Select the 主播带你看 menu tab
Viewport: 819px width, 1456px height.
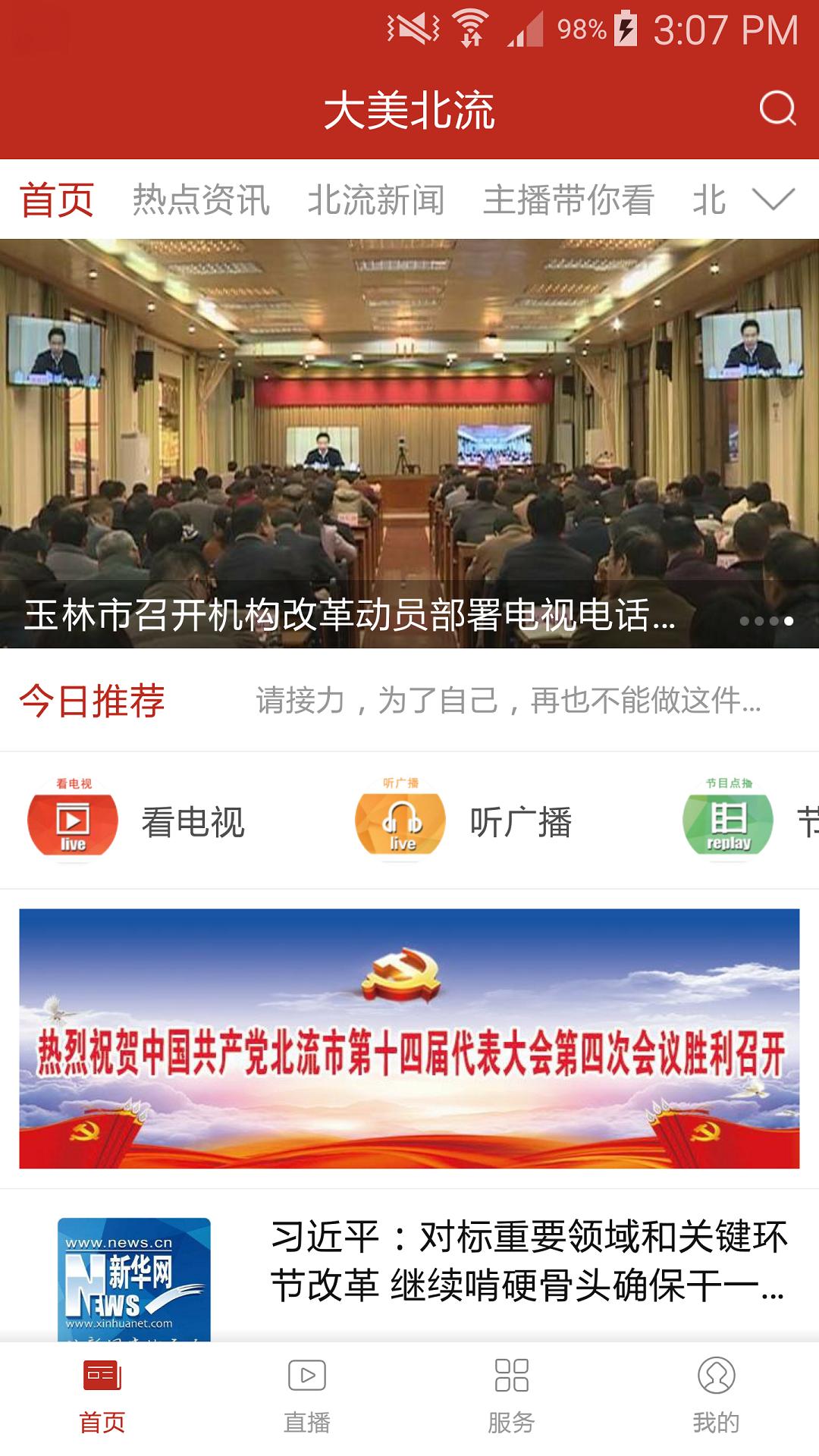[571, 198]
